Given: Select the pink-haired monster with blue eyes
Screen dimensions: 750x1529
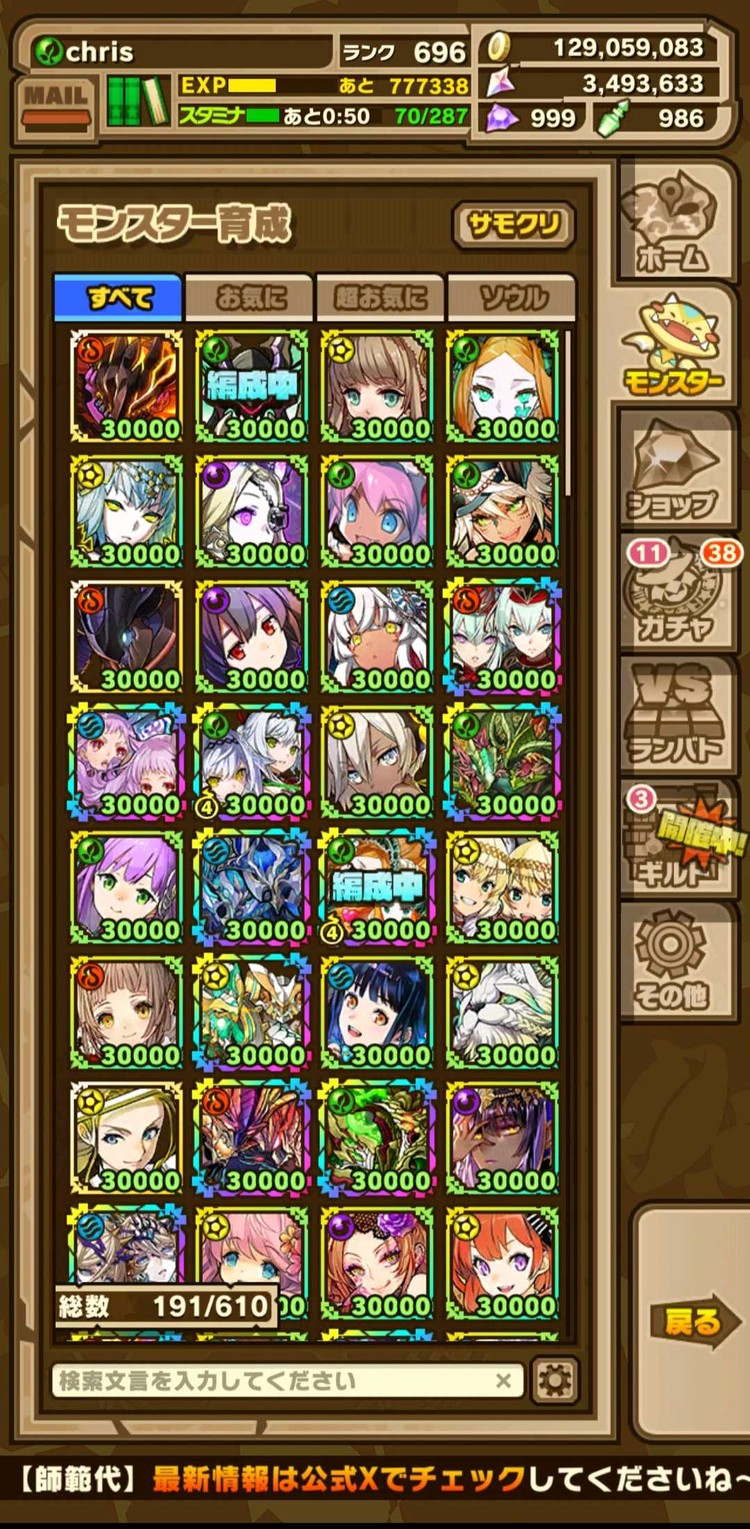Looking at the screenshot, I should point(377,512).
